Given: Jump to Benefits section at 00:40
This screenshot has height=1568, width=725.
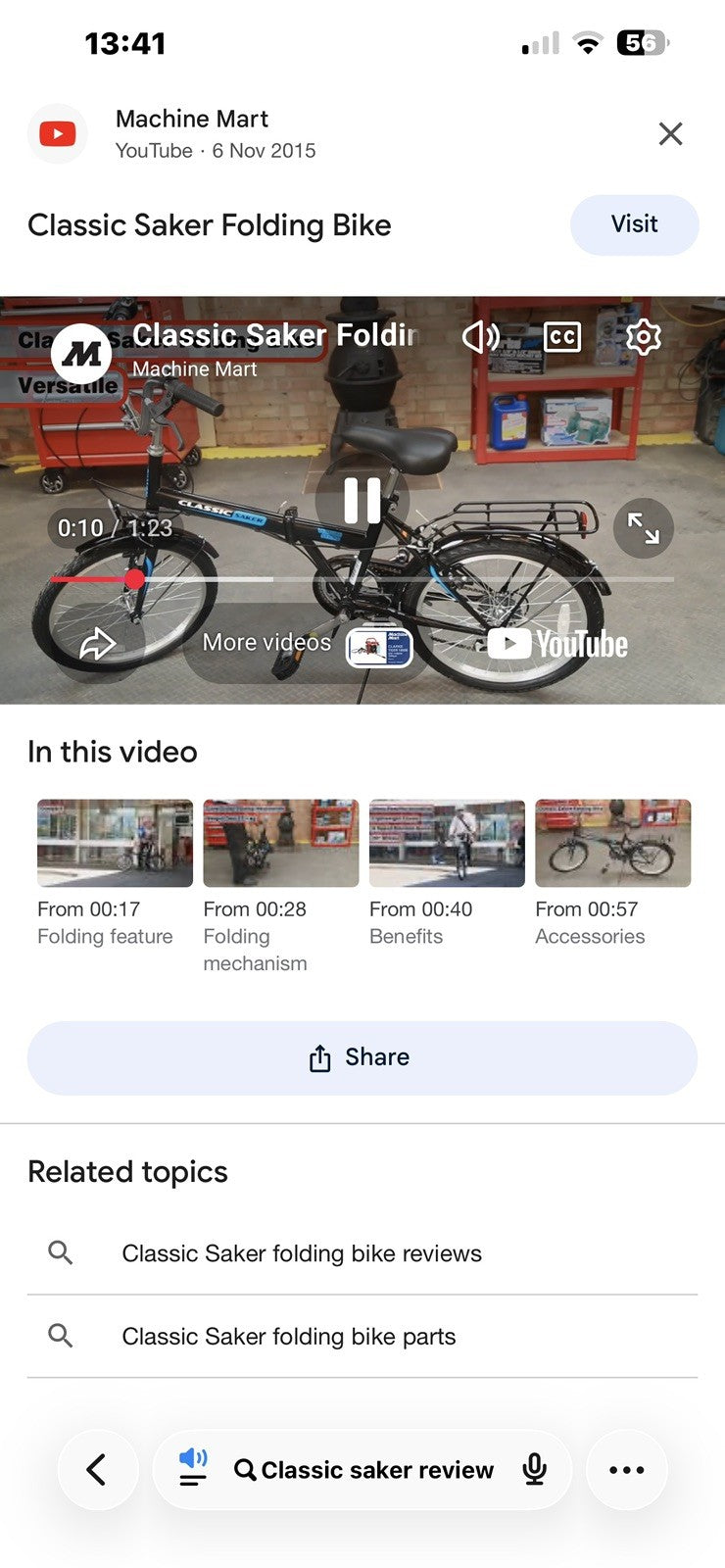Looking at the screenshot, I should coord(447,873).
